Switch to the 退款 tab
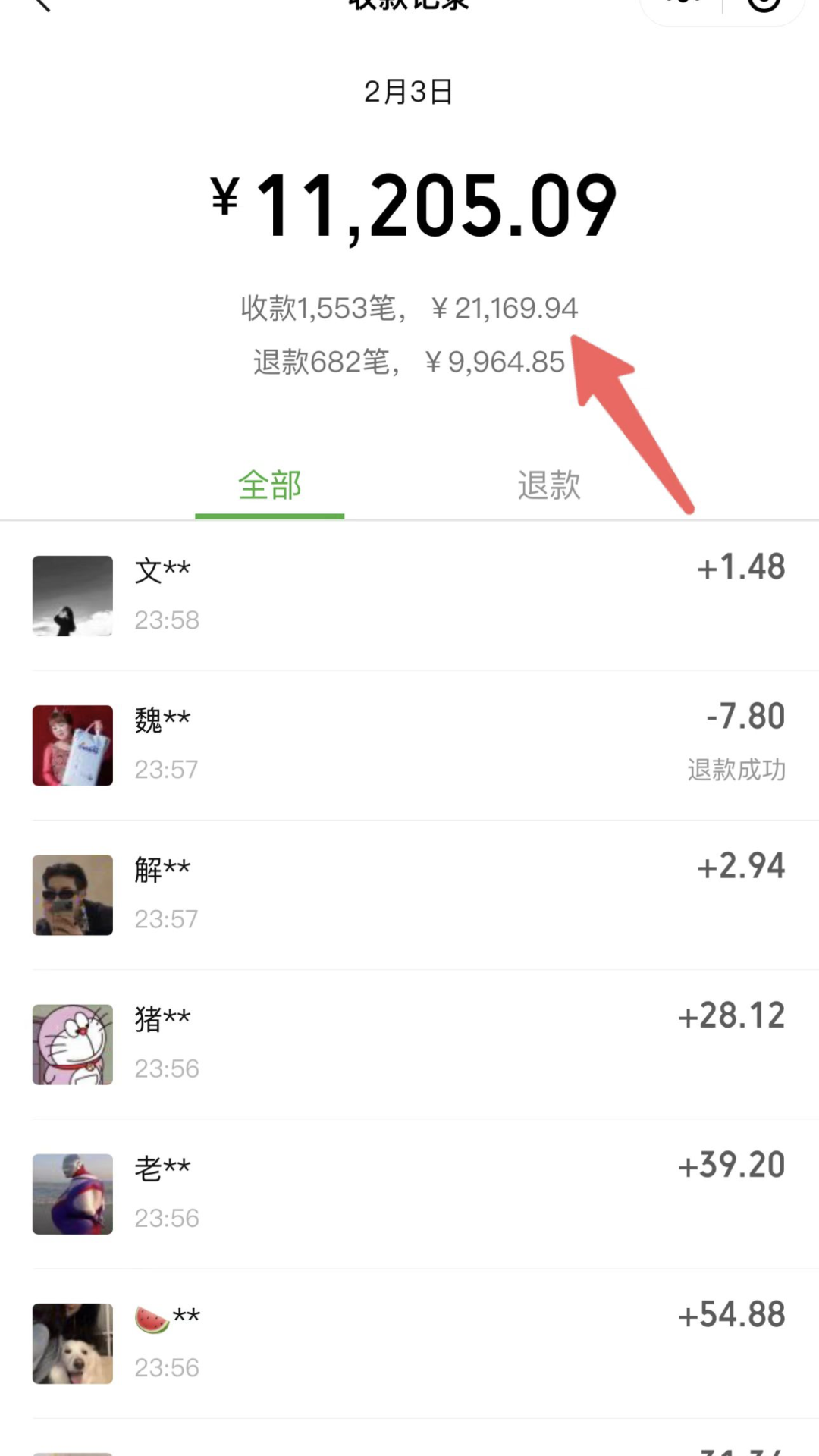819x1456 pixels. point(549,485)
